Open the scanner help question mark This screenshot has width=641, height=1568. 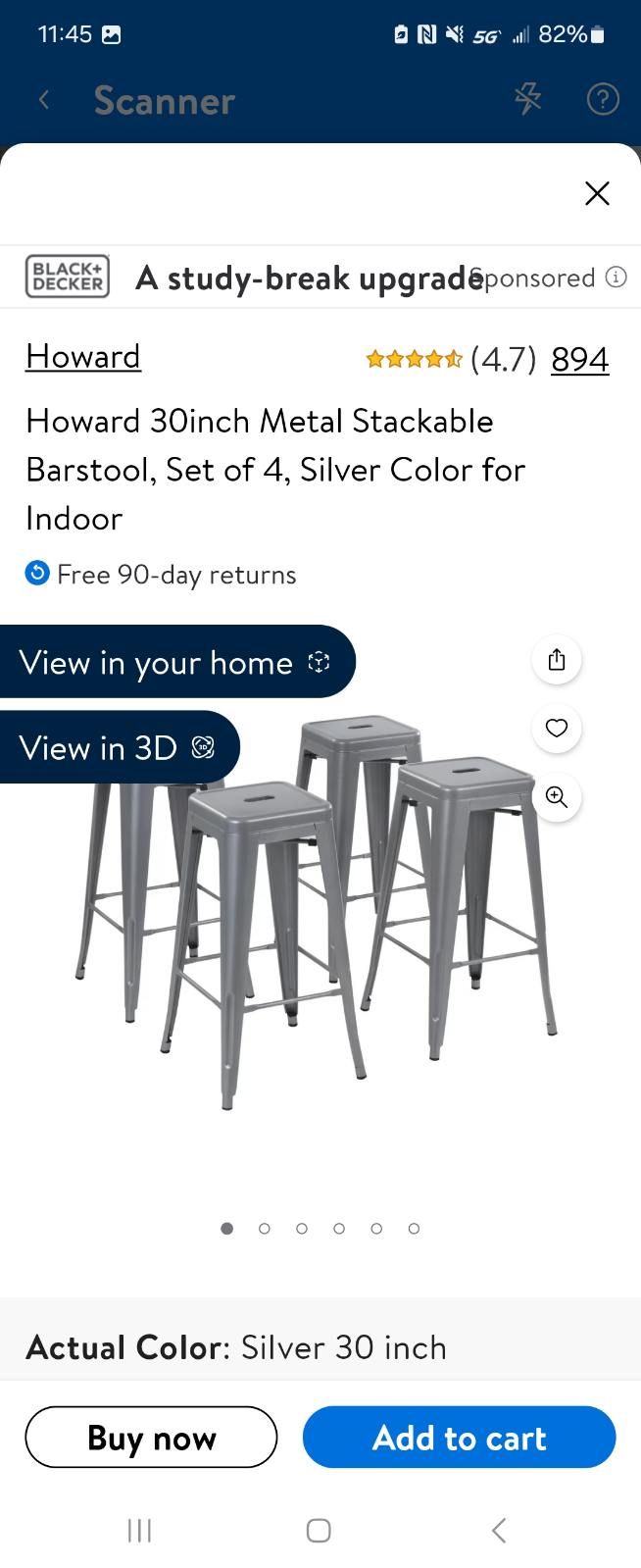click(x=602, y=99)
